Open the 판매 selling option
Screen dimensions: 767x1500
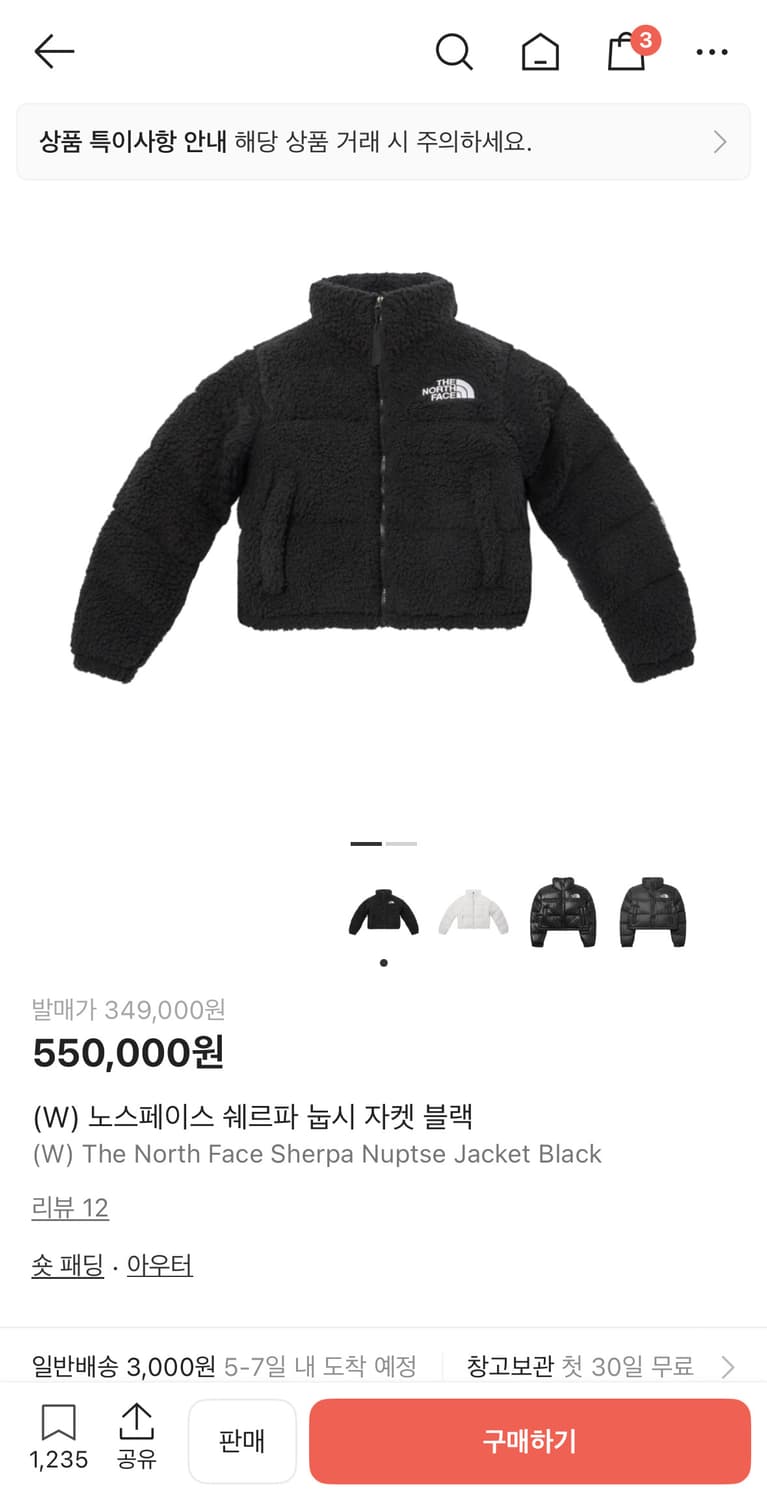pos(242,1440)
